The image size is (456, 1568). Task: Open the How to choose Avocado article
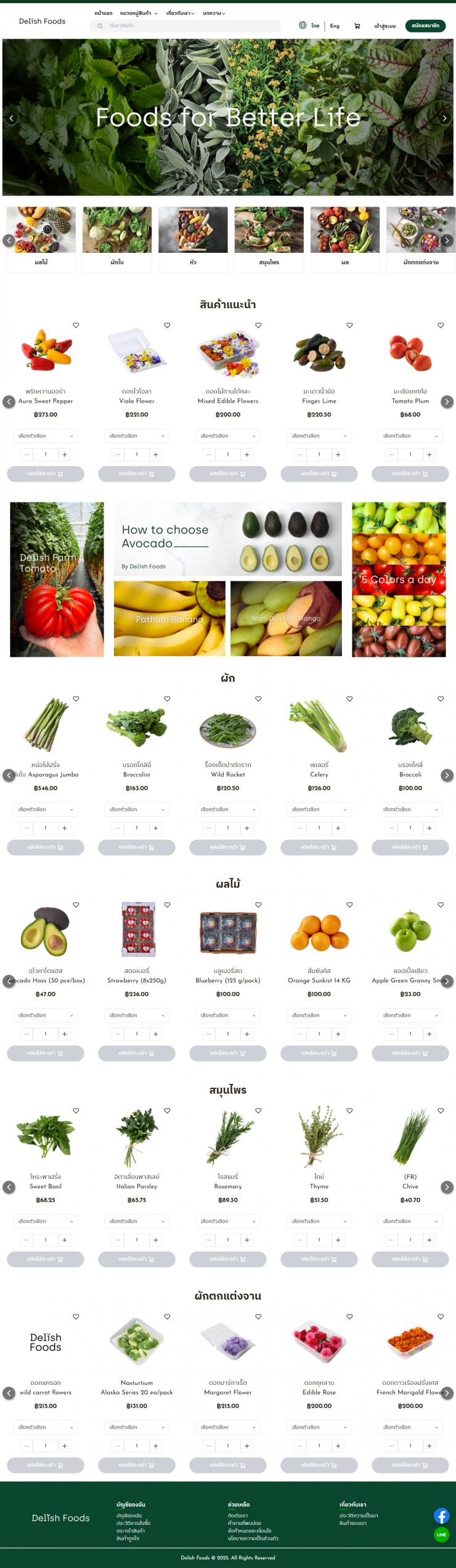(227, 539)
